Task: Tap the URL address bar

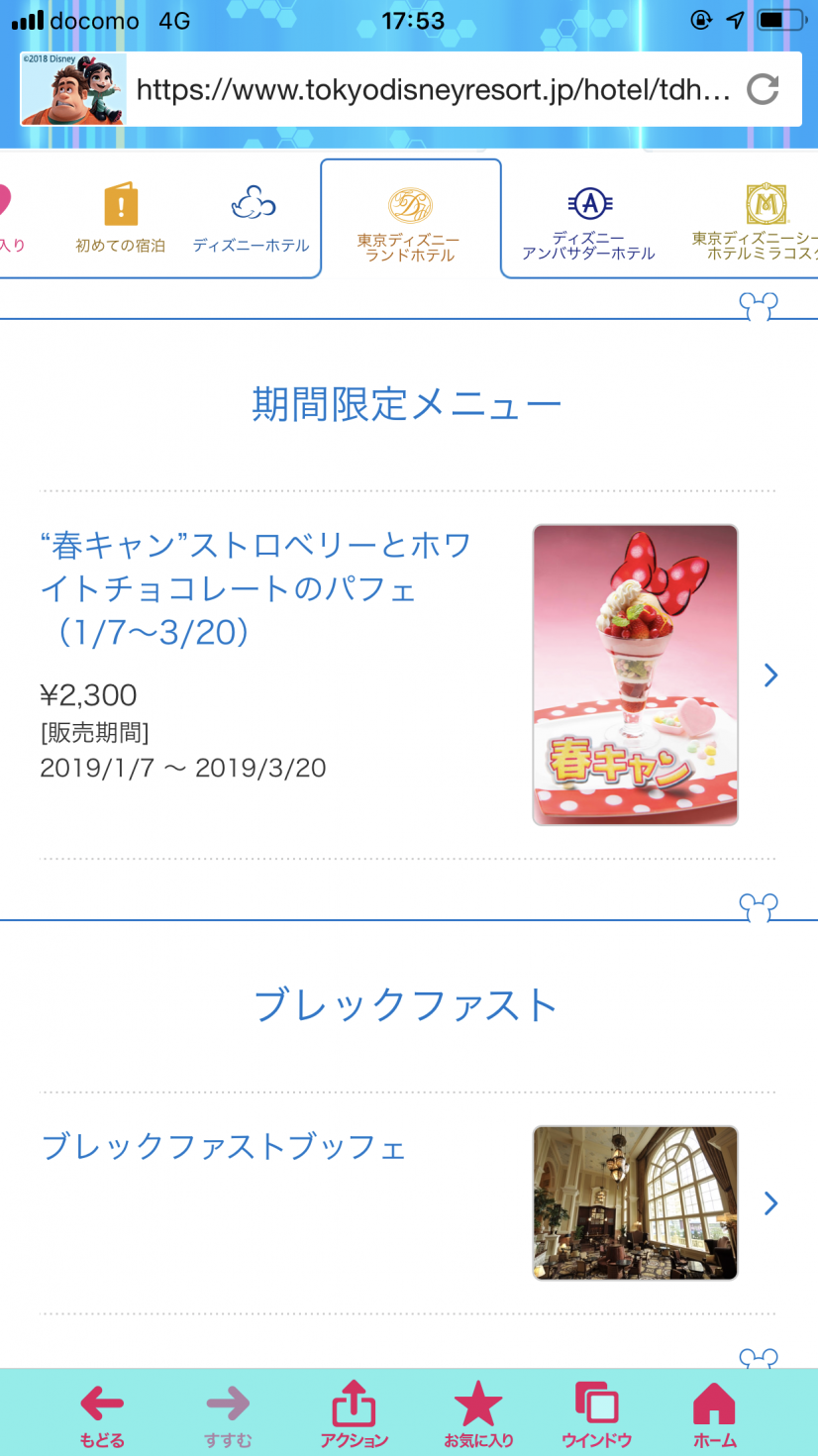Action: coord(433,90)
